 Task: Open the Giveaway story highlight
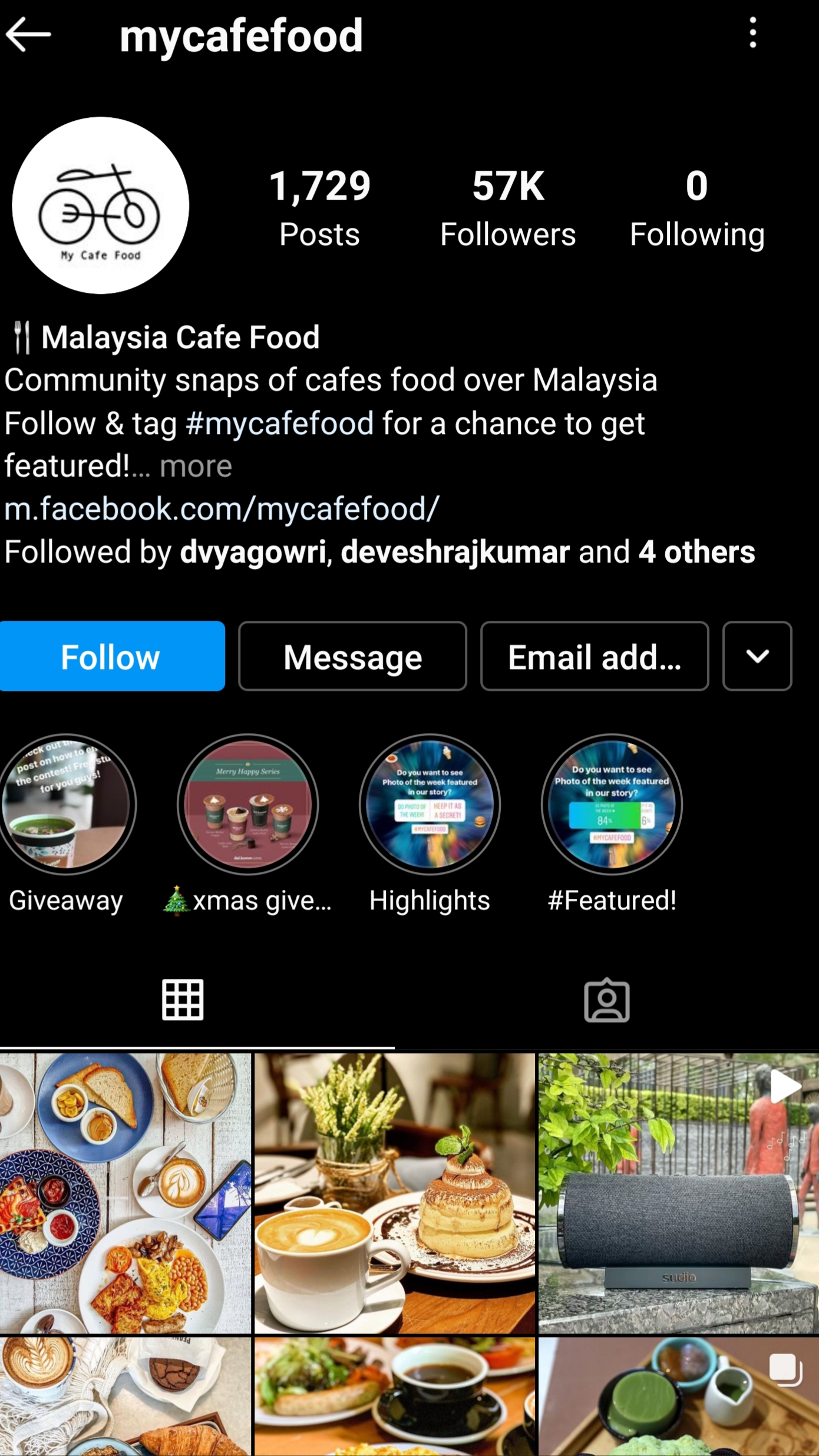(x=66, y=804)
